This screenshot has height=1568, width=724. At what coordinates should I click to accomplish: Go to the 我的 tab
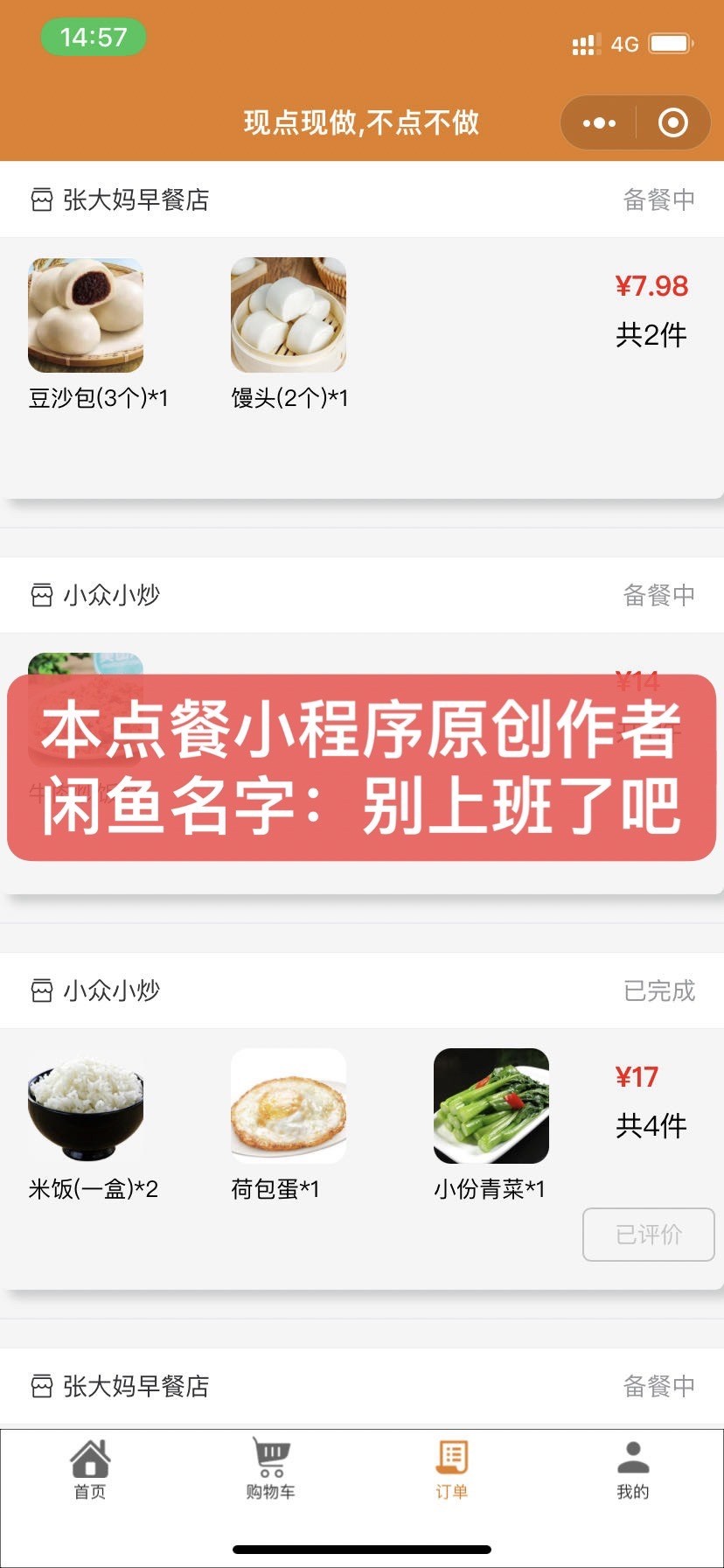point(633,1472)
